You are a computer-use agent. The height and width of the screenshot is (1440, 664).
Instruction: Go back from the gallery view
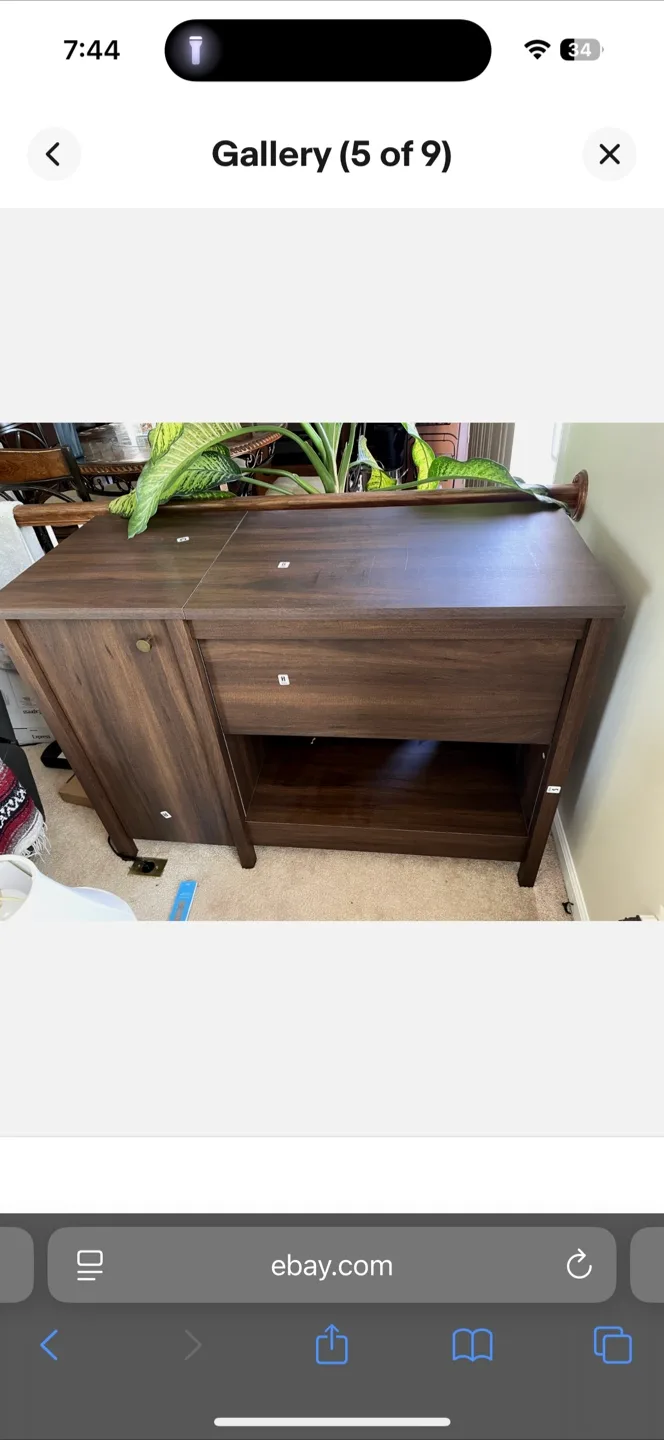coord(53,154)
